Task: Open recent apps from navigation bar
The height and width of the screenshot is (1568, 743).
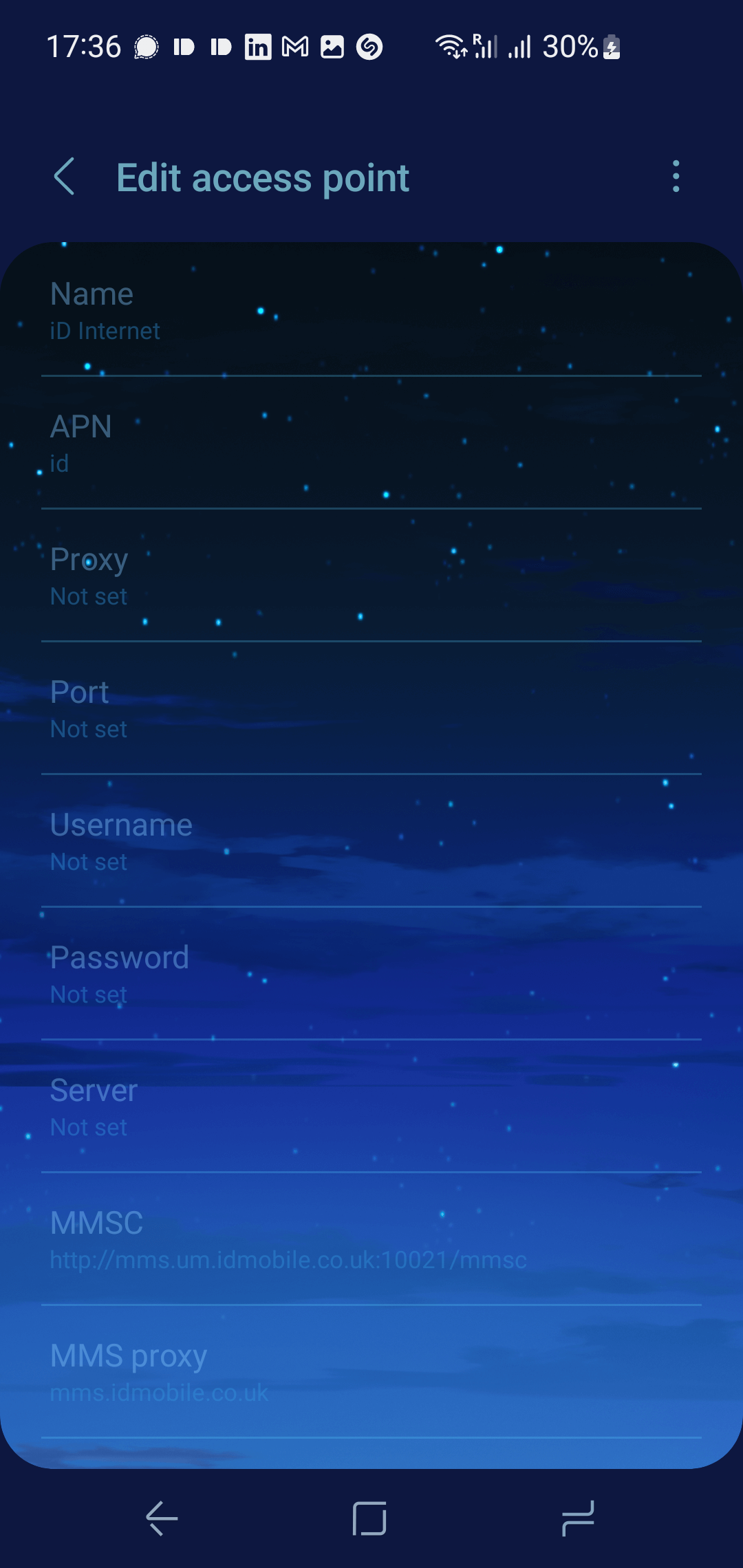Action: point(577,1518)
